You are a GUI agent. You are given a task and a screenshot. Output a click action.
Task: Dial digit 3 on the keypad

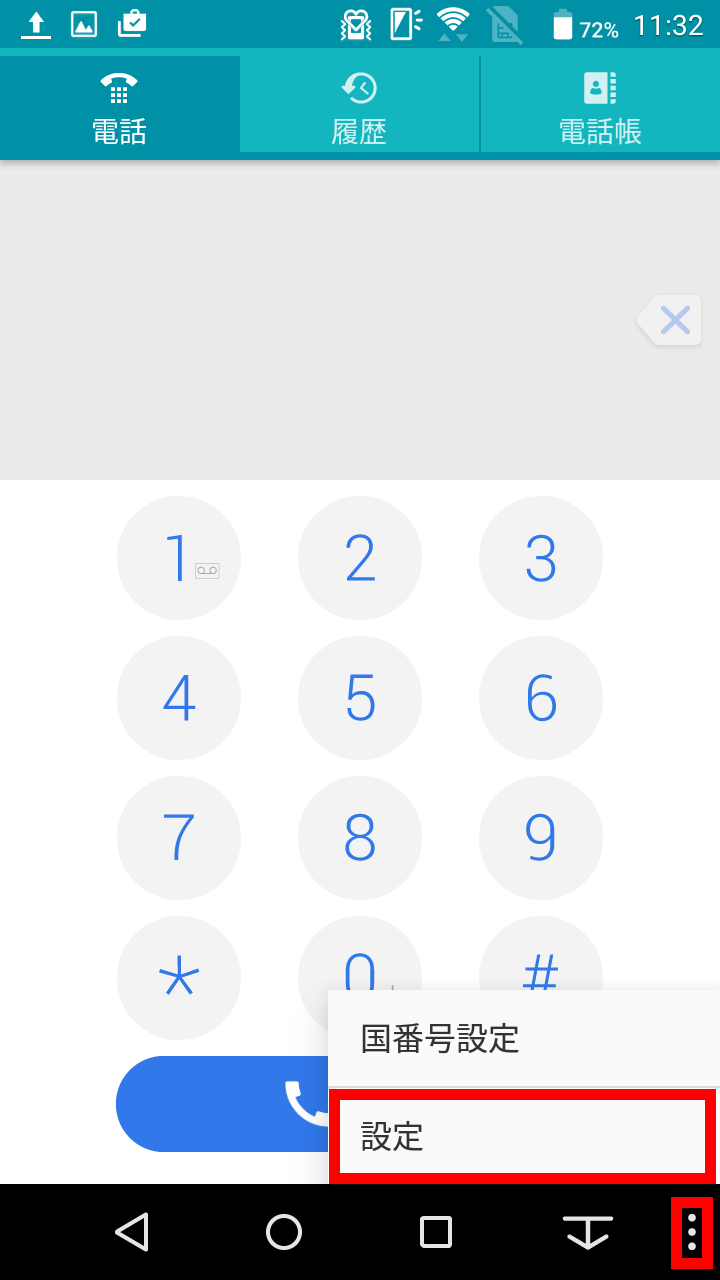tap(541, 558)
